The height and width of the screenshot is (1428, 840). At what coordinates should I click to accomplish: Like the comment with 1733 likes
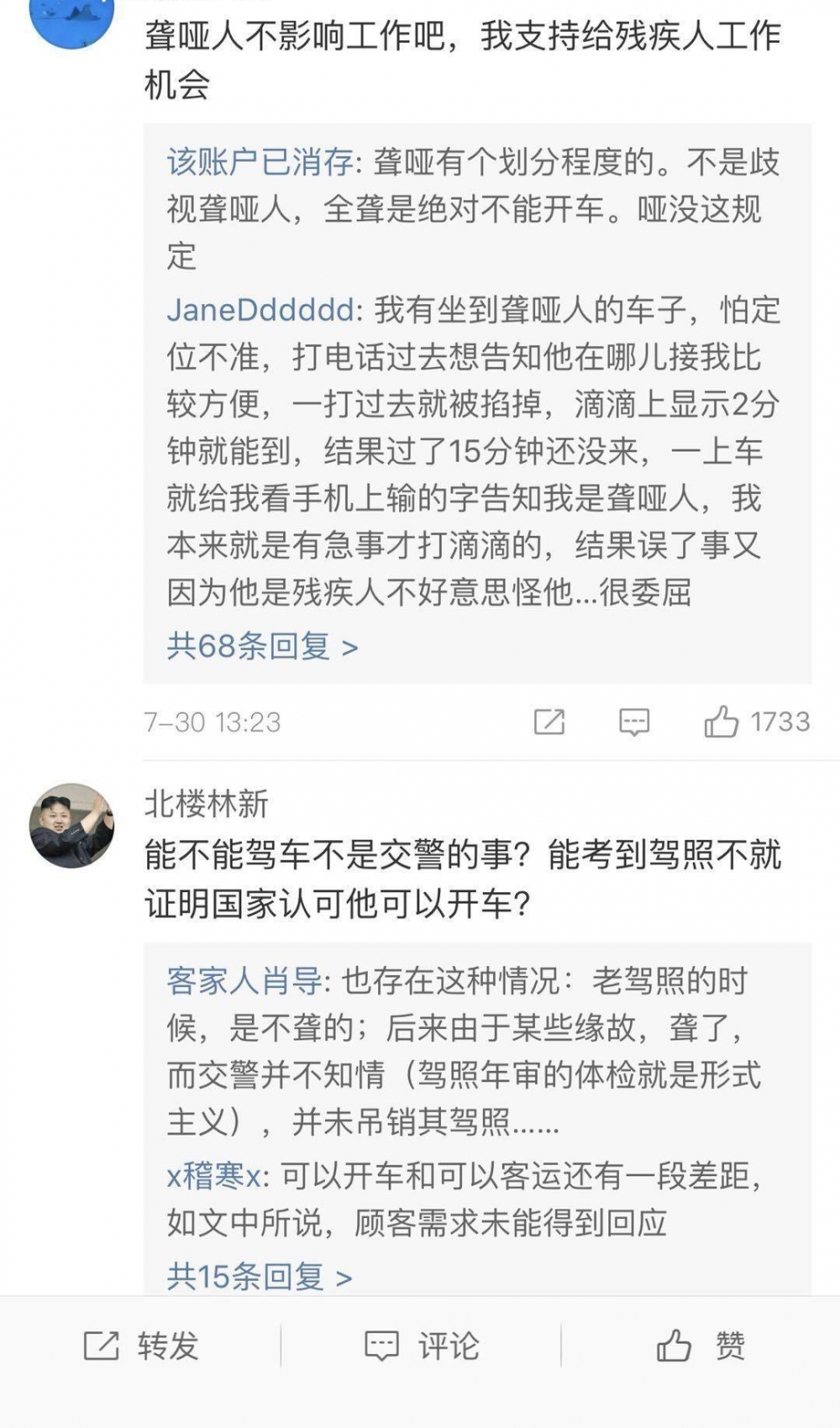tap(757, 722)
